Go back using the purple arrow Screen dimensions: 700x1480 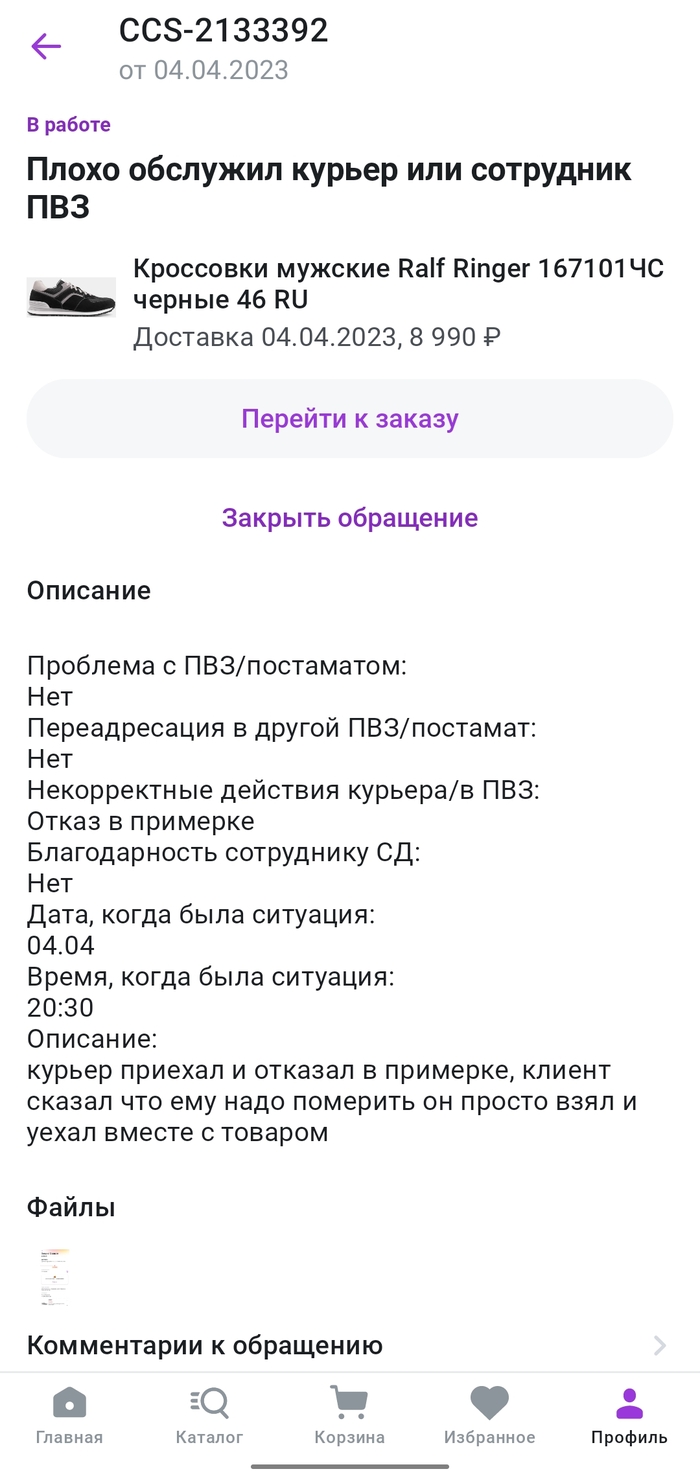click(46, 47)
